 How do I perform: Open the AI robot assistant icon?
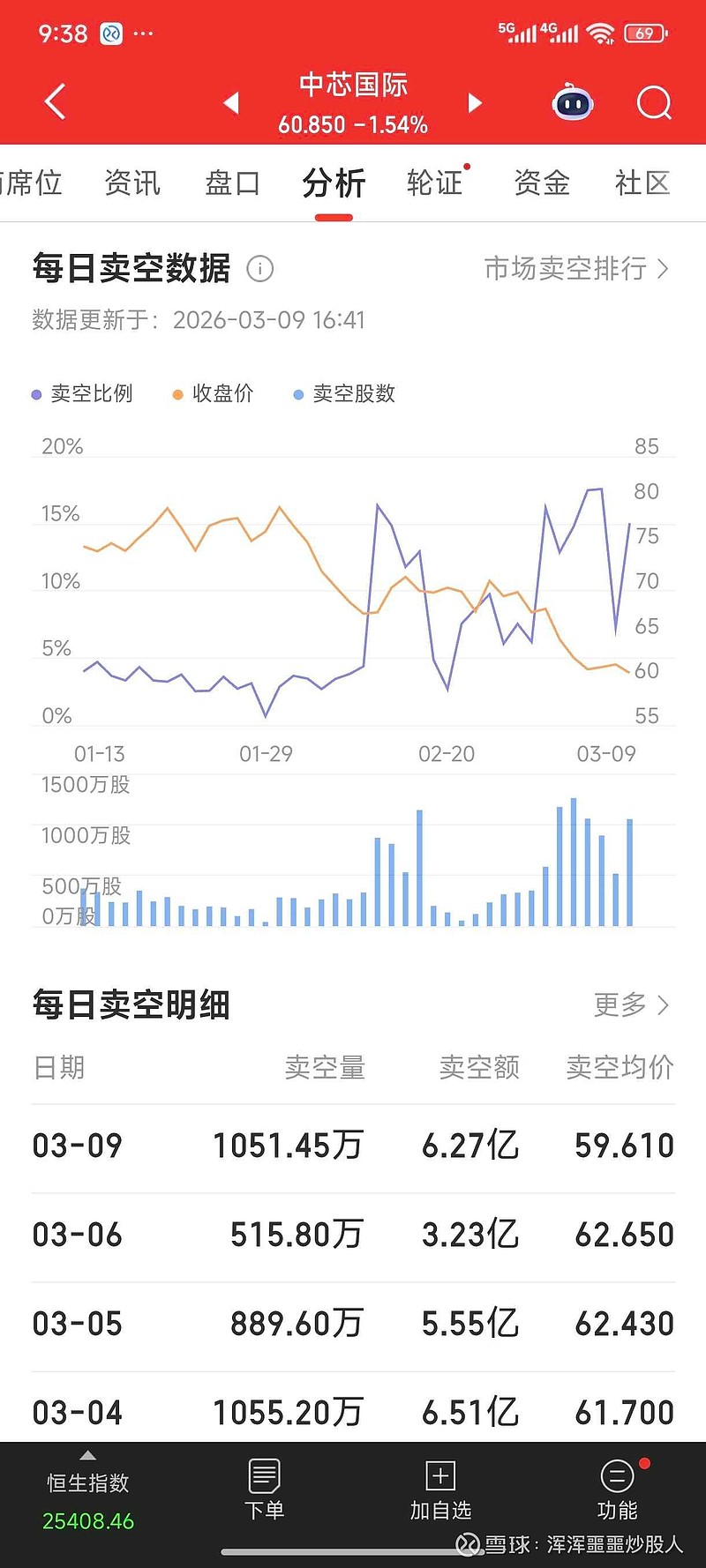(571, 103)
